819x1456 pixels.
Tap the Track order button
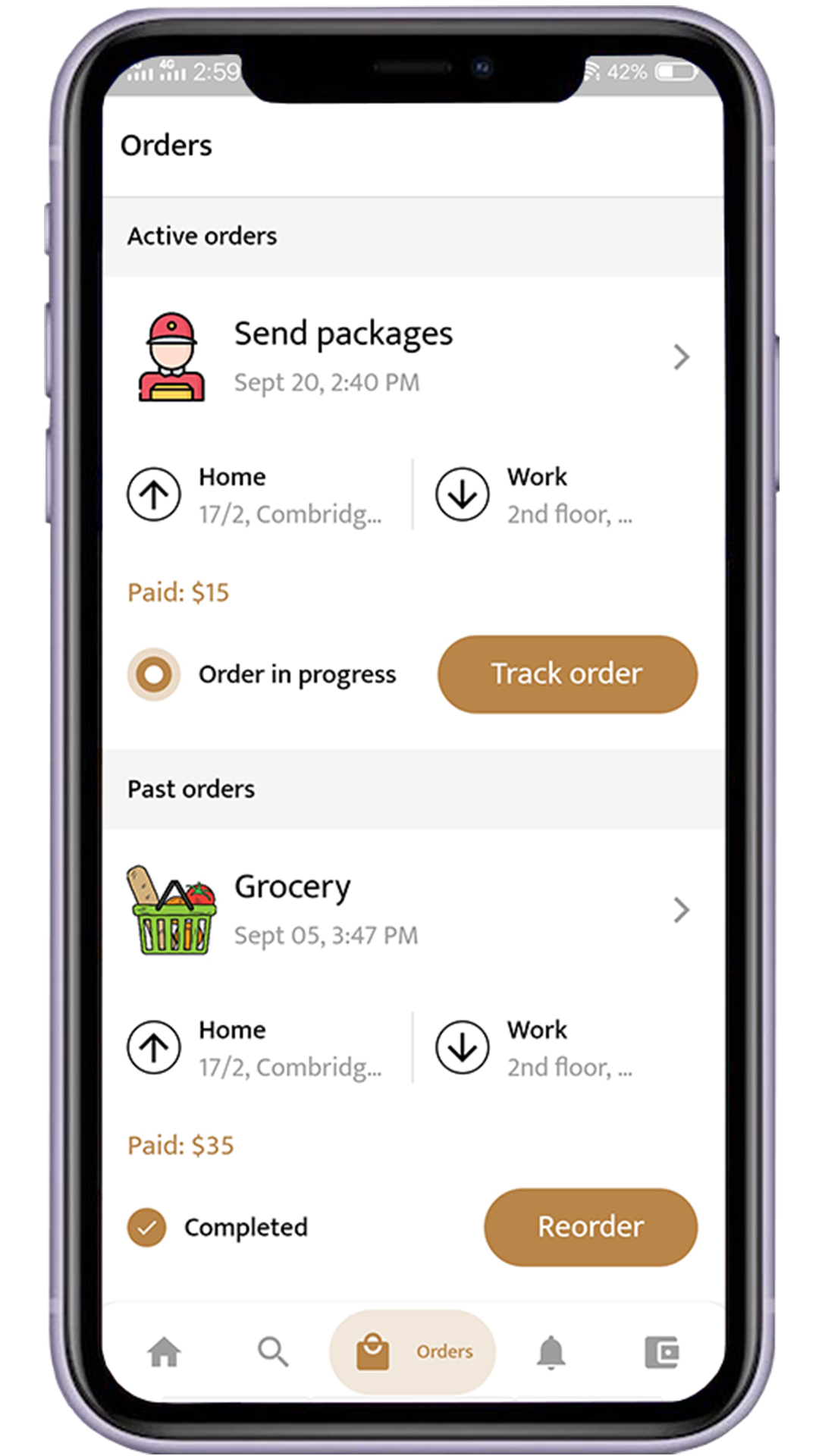pos(567,674)
